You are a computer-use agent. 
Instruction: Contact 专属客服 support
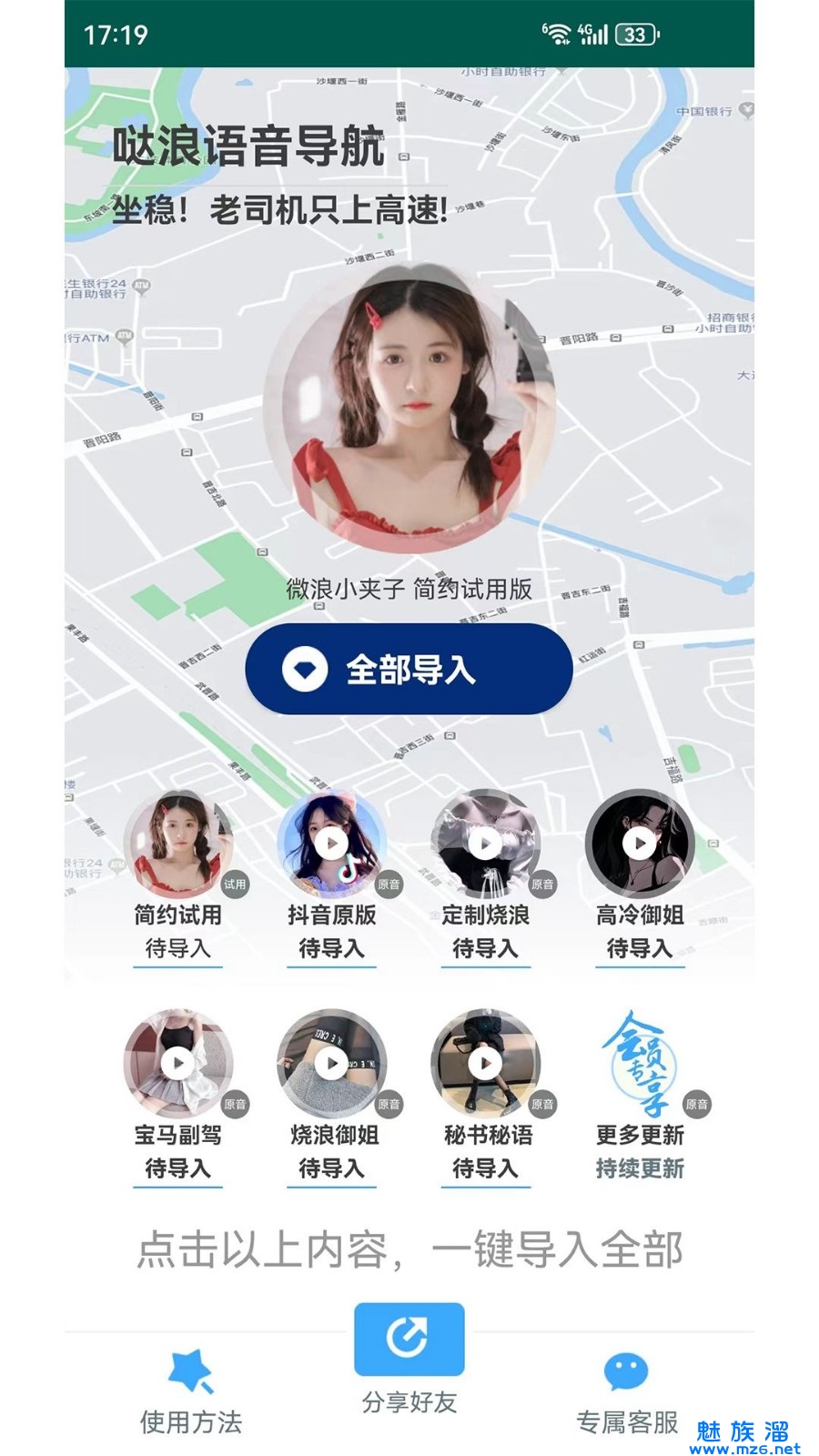pyautogui.click(x=627, y=1392)
